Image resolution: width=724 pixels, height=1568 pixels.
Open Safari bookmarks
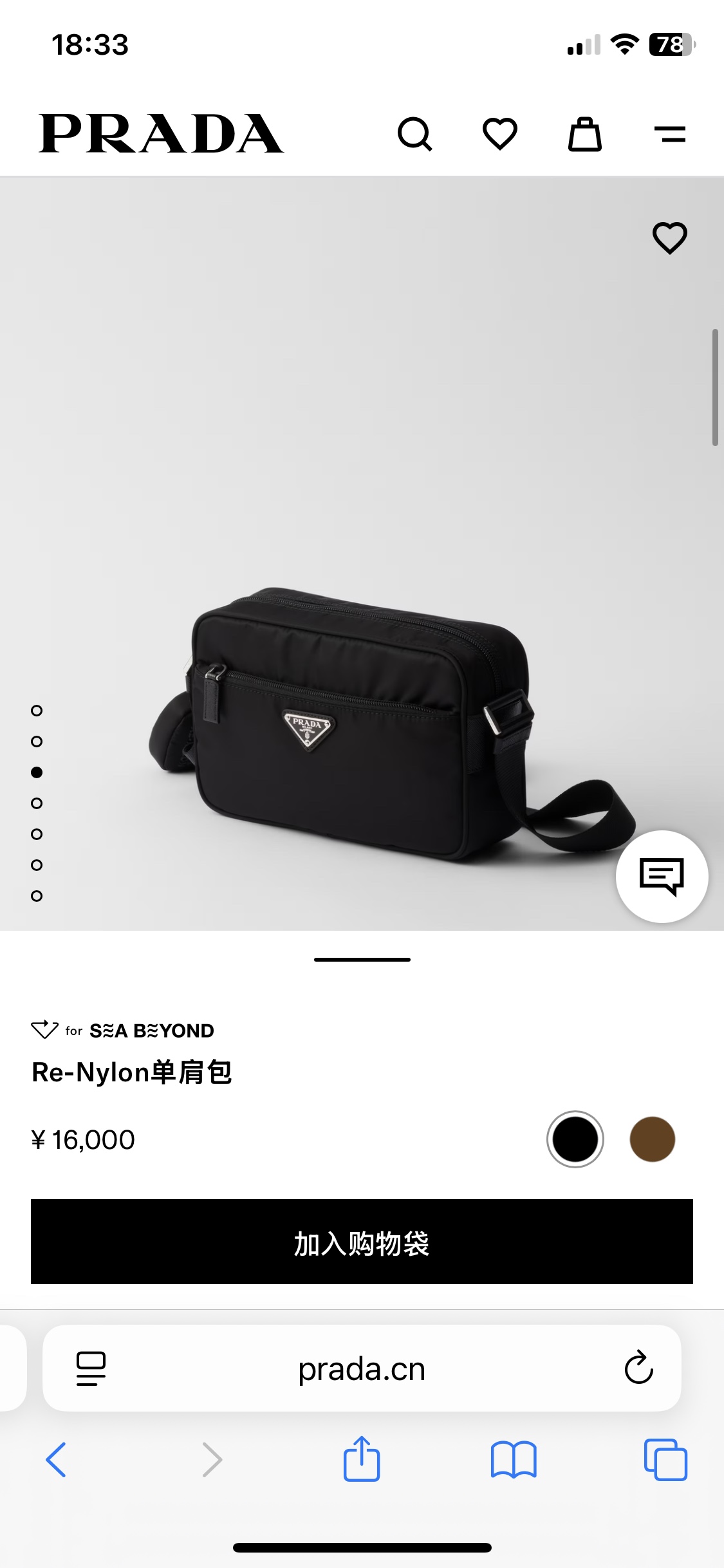coord(513,1459)
